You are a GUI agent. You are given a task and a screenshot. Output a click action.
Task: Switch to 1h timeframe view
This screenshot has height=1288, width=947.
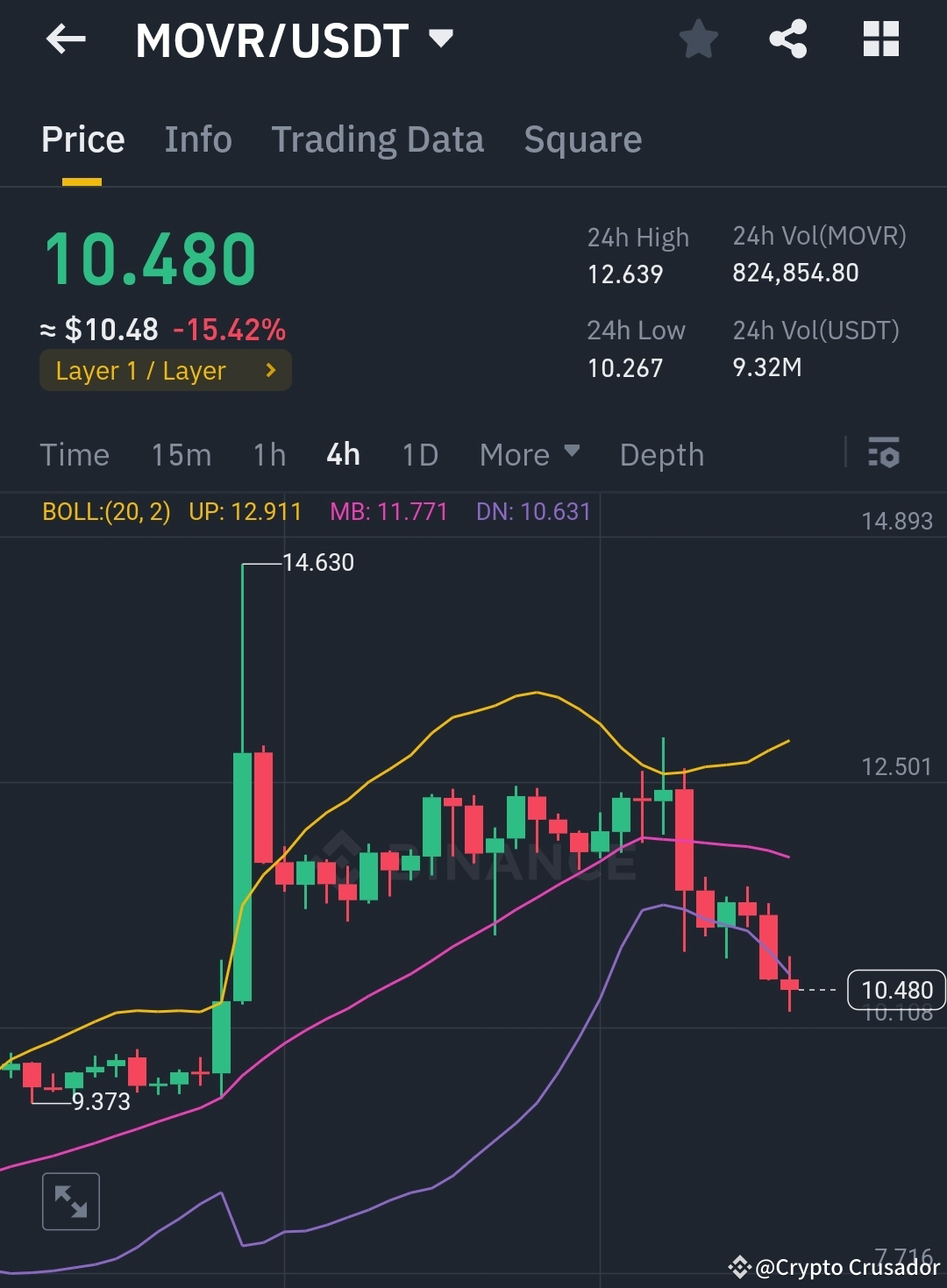pyautogui.click(x=268, y=454)
